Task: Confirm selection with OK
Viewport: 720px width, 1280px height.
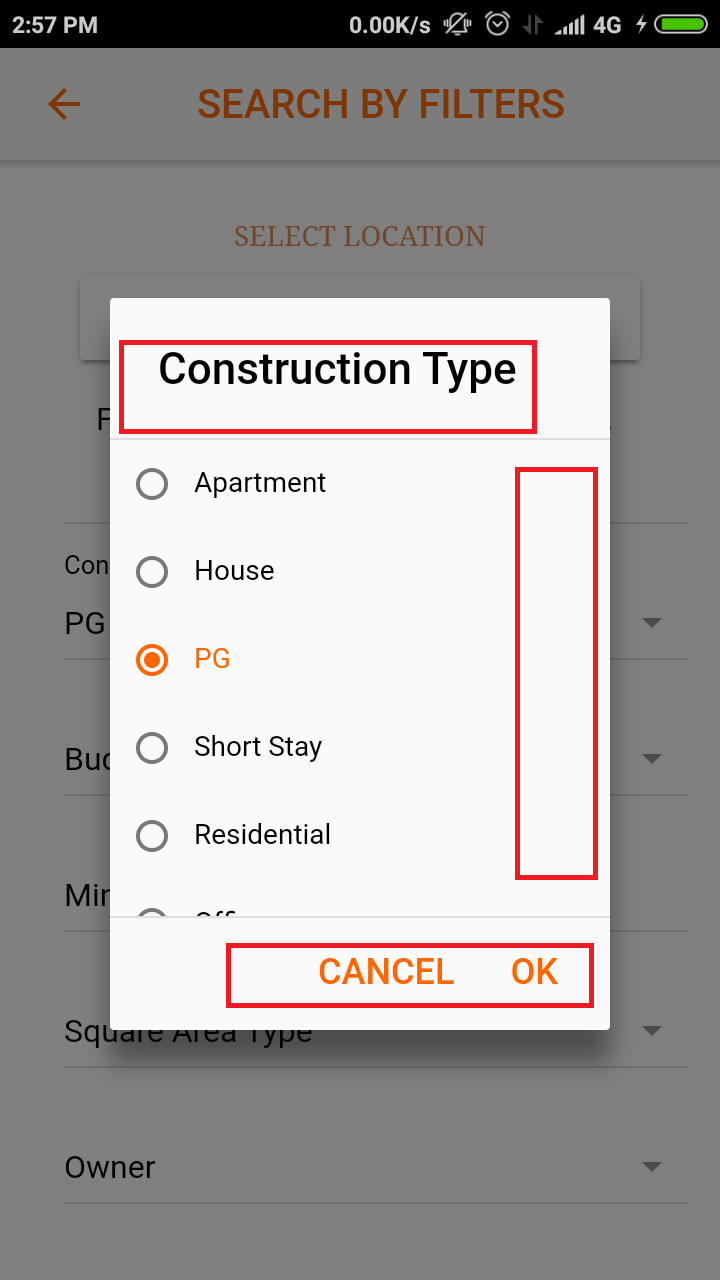Action: 534,972
